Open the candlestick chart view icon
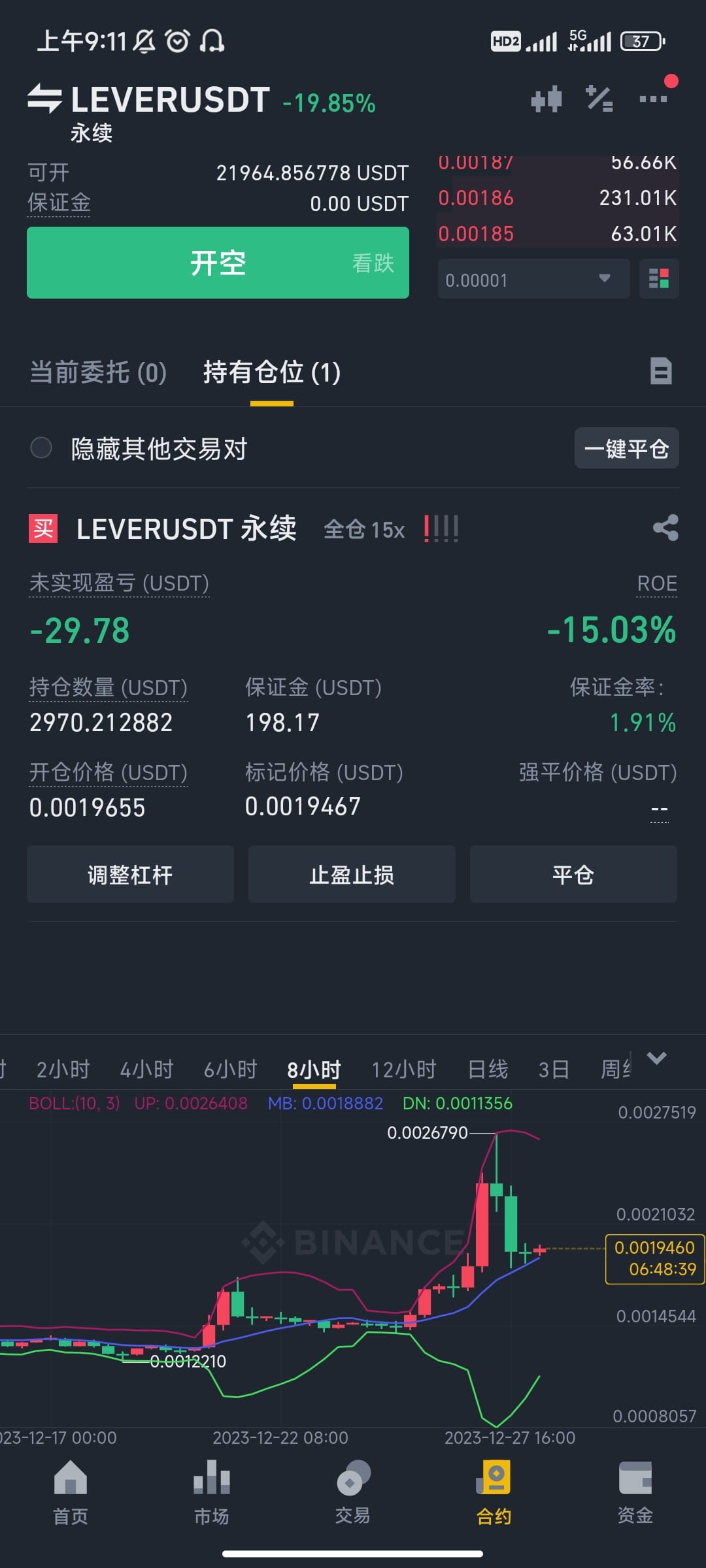706x1568 pixels. [x=546, y=99]
